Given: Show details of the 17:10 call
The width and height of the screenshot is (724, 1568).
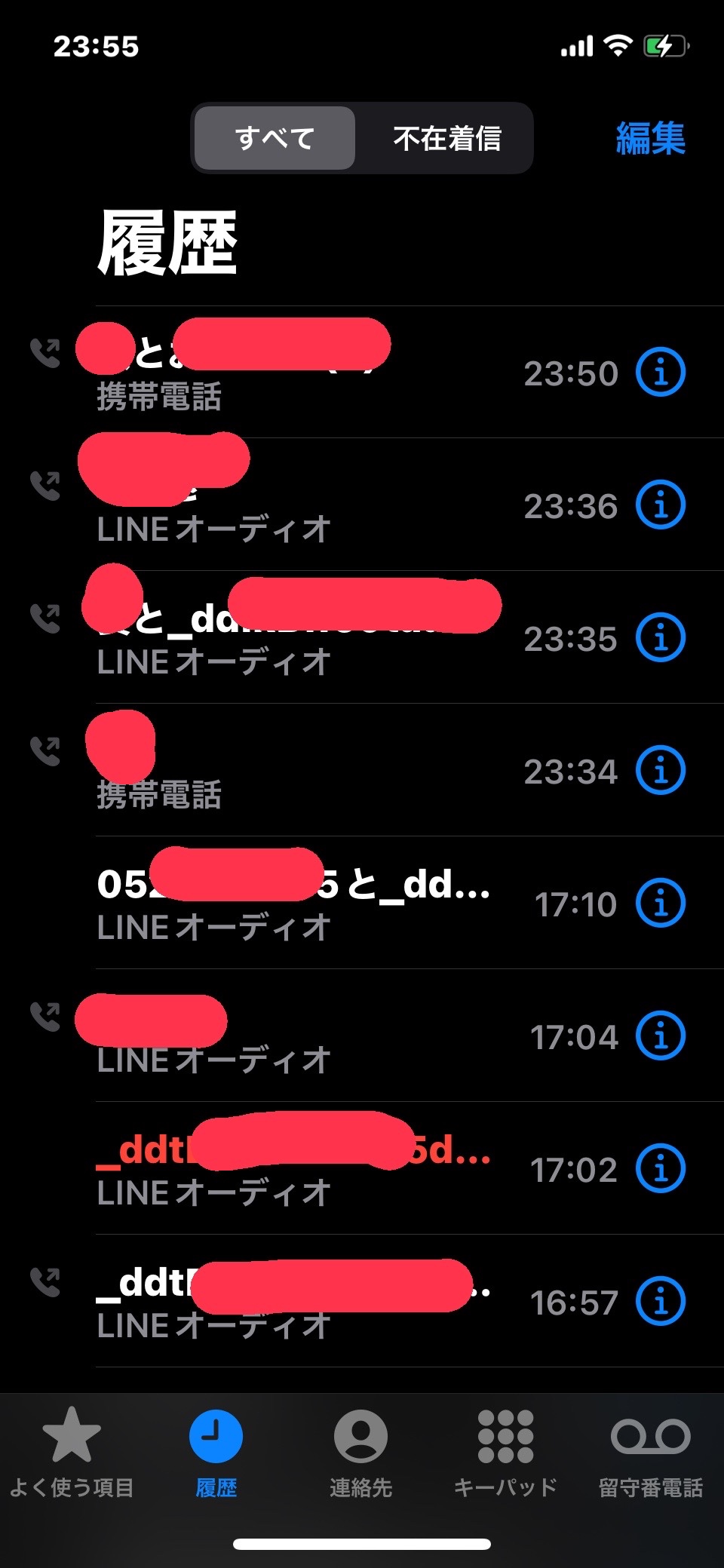Looking at the screenshot, I should point(661,904).
